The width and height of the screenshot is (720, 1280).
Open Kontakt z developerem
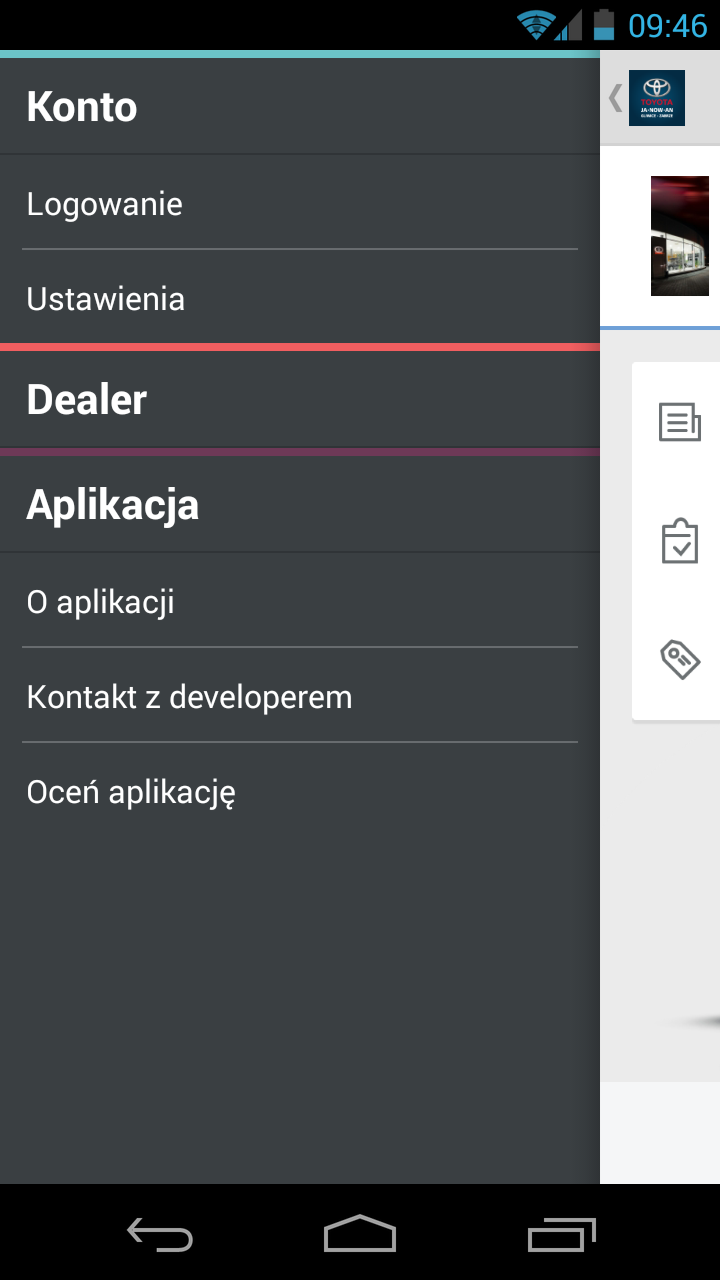click(x=300, y=697)
